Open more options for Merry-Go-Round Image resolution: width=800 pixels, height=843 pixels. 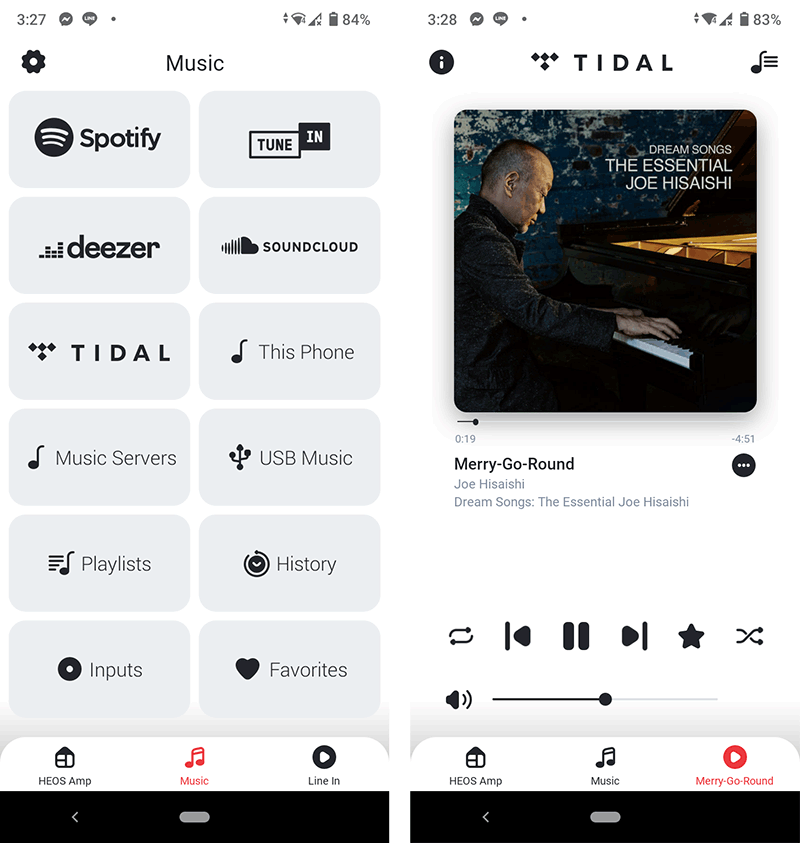(743, 465)
